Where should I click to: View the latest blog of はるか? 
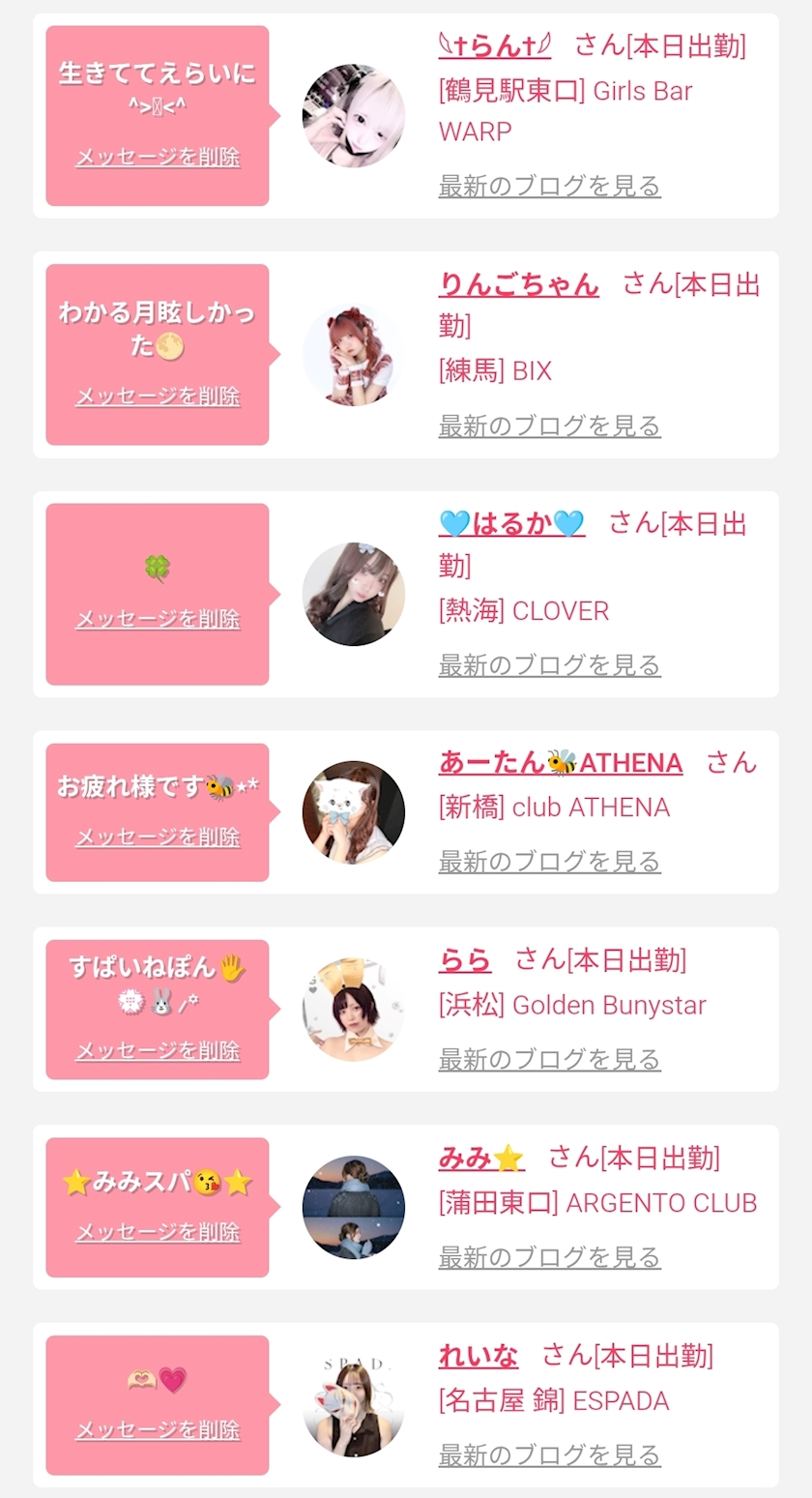549,664
